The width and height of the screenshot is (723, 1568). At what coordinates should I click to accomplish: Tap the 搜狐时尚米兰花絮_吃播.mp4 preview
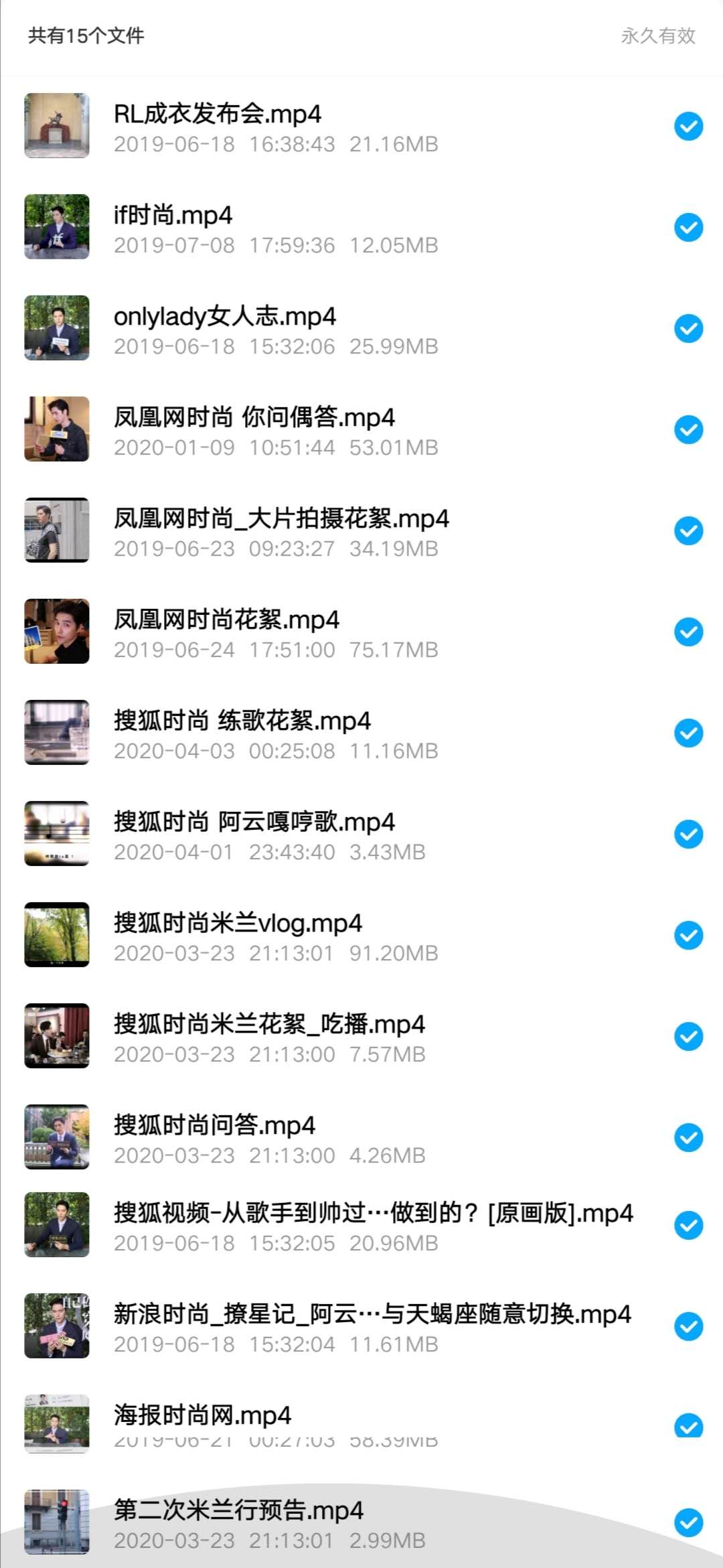pyautogui.click(x=56, y=1036)
